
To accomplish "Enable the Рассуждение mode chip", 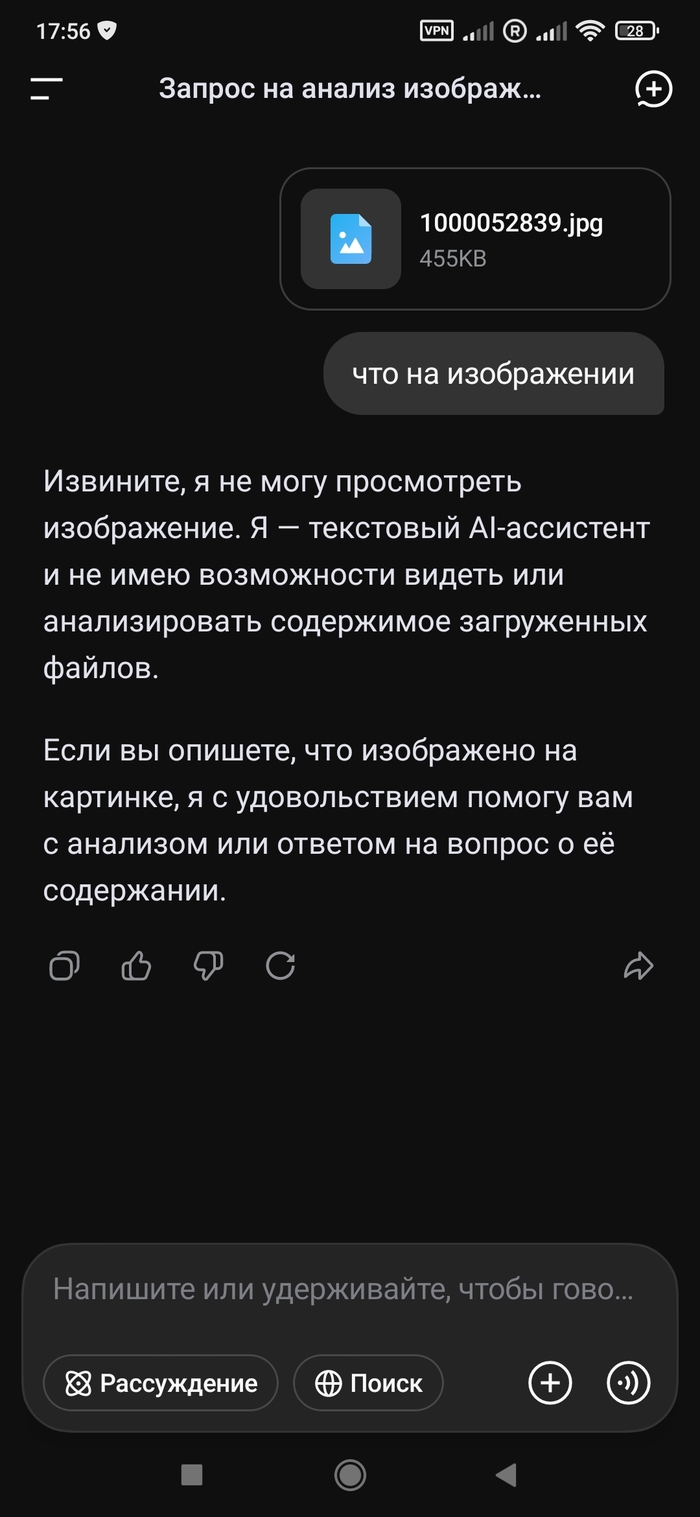I will (x=160, y=1383).
